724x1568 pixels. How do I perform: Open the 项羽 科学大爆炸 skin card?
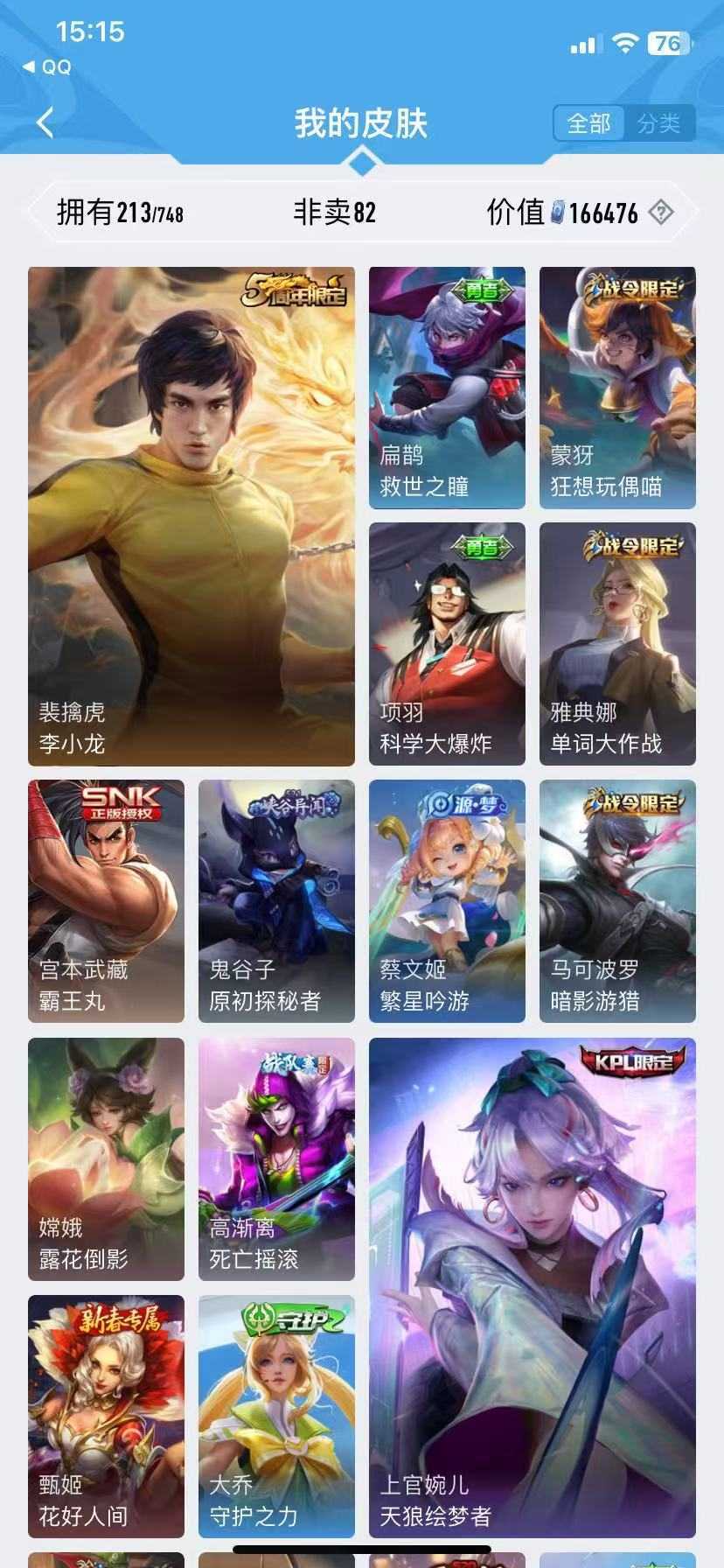447,644
